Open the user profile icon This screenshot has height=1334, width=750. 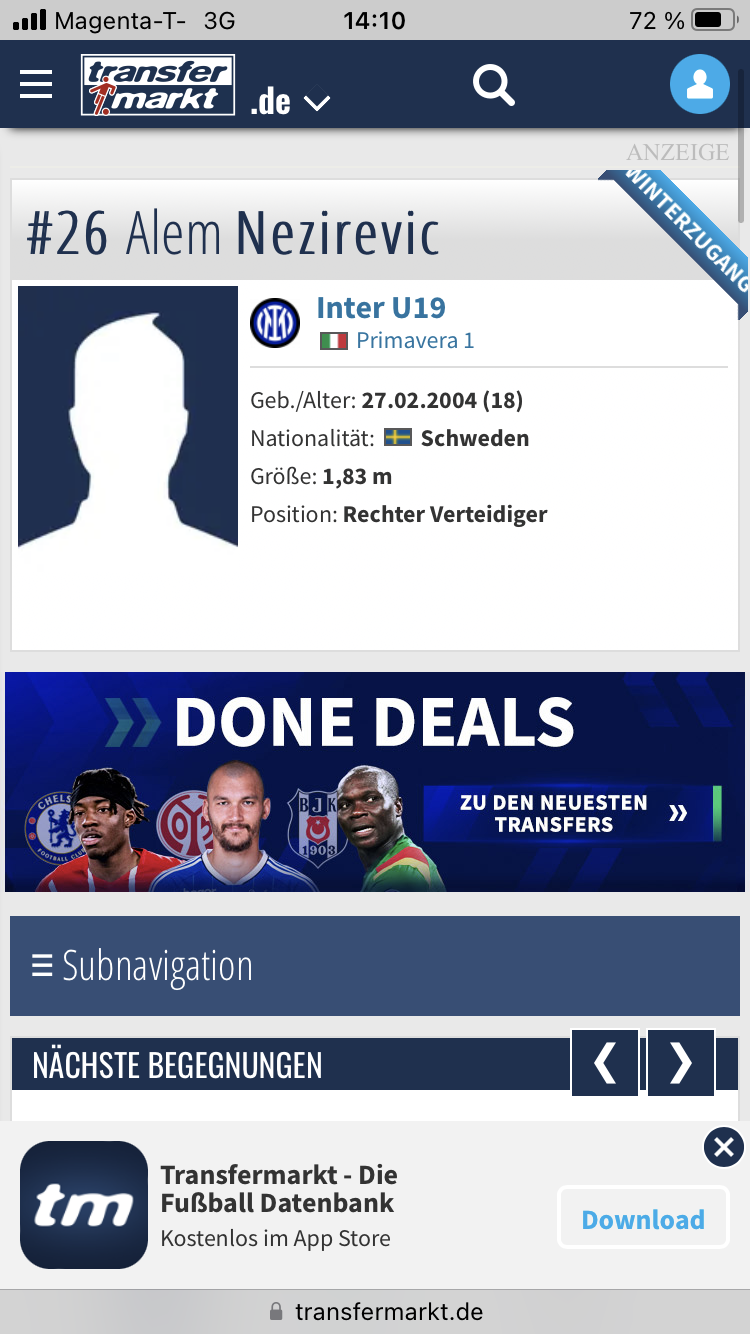coord(700,84)
